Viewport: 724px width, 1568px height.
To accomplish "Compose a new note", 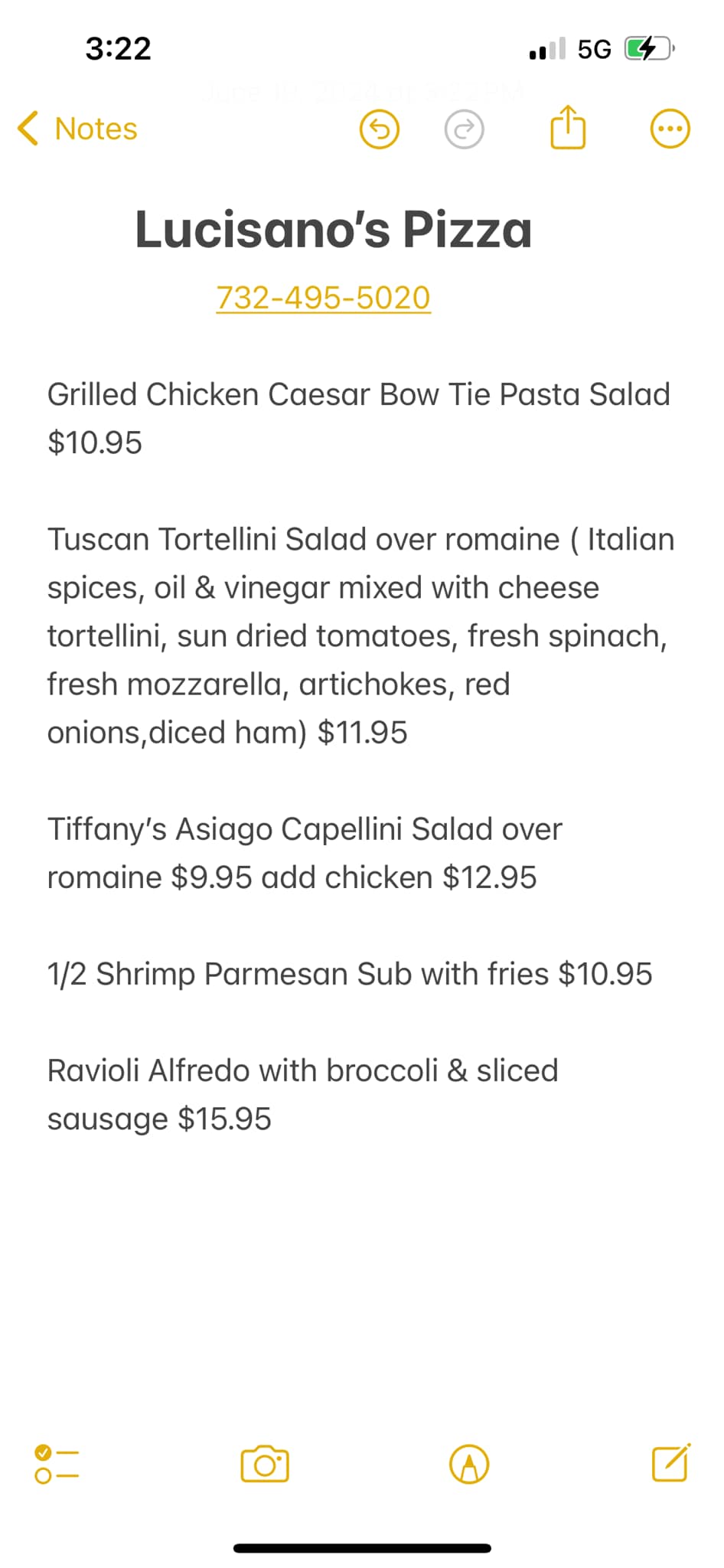I will (670, 1463).
